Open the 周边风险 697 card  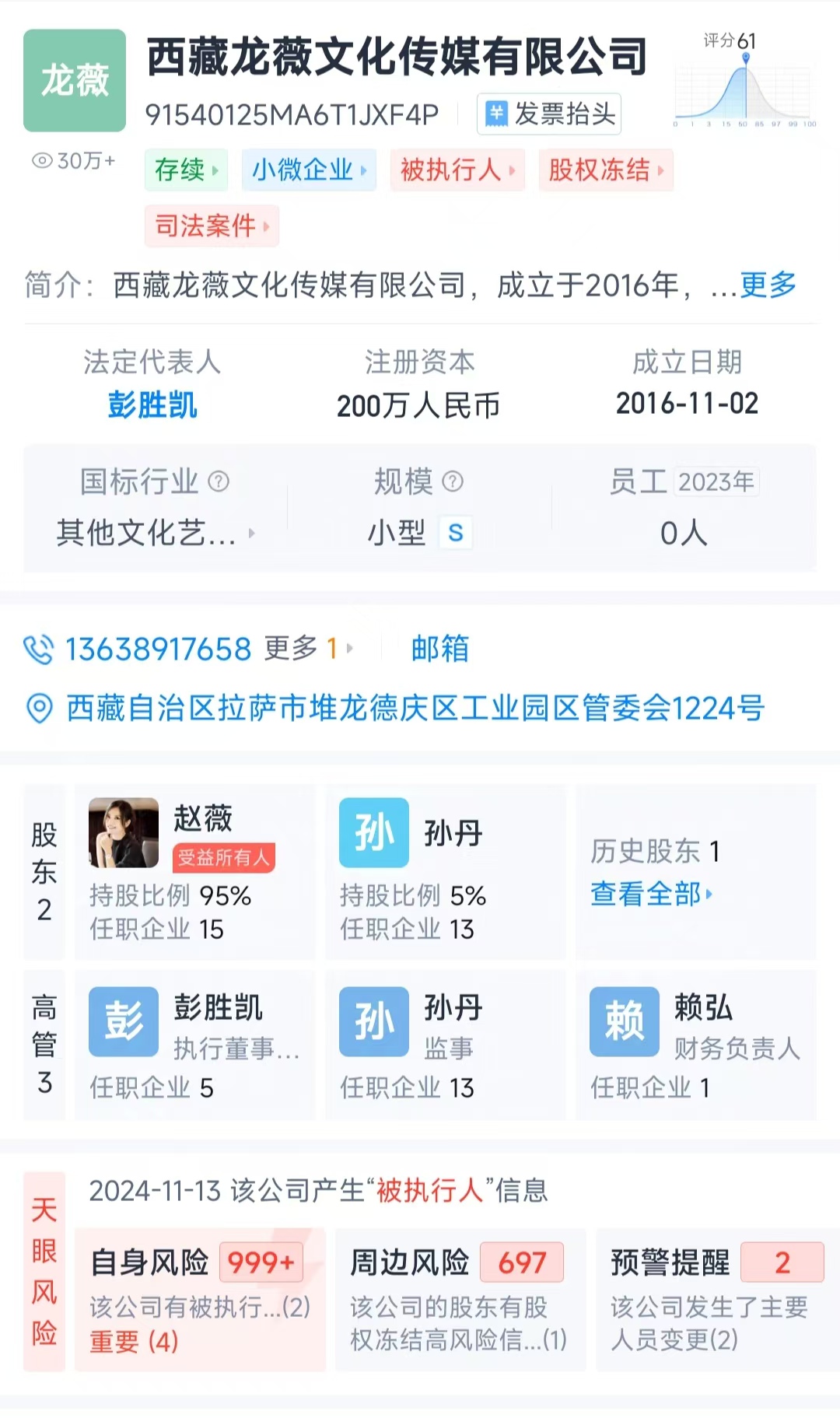(x=460, y=1299)
